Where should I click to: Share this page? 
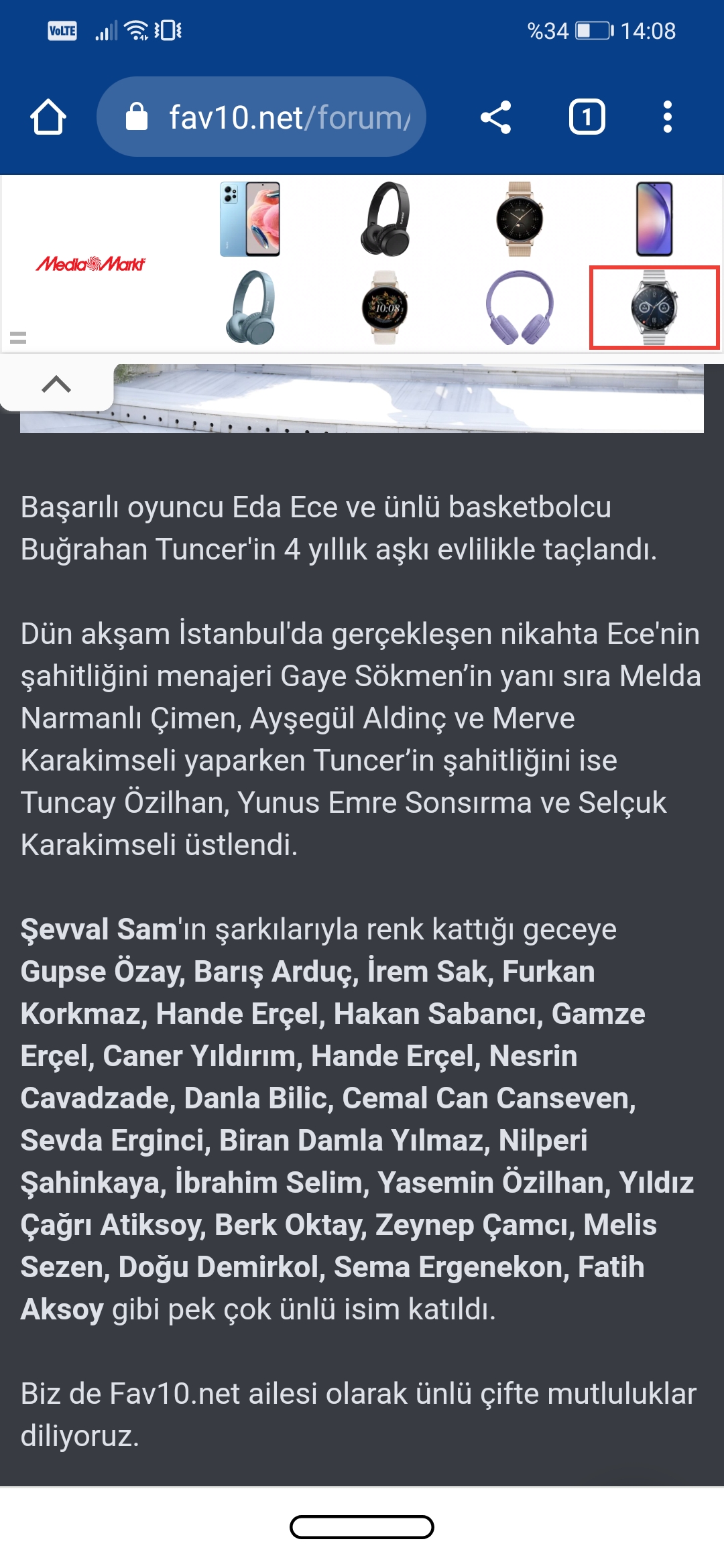[x=496, y=117]
